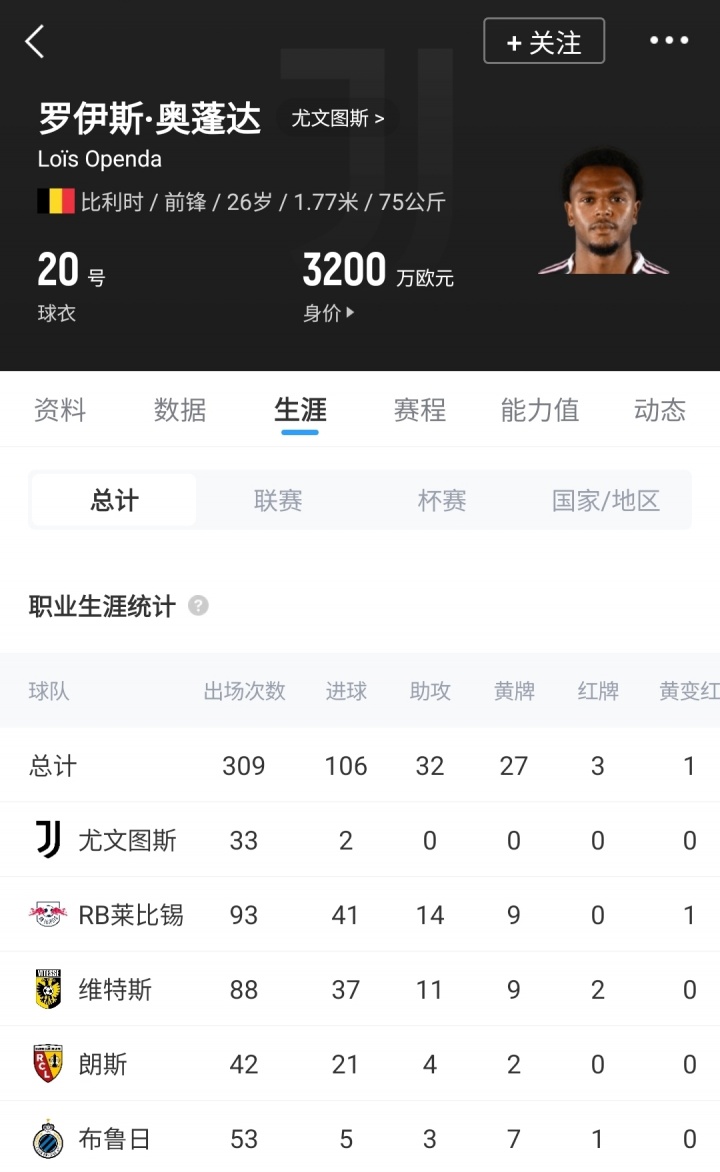Select the 联赛 filter tab
Viewport: 720px width, 1172px height.
click(x=277, y=501)
